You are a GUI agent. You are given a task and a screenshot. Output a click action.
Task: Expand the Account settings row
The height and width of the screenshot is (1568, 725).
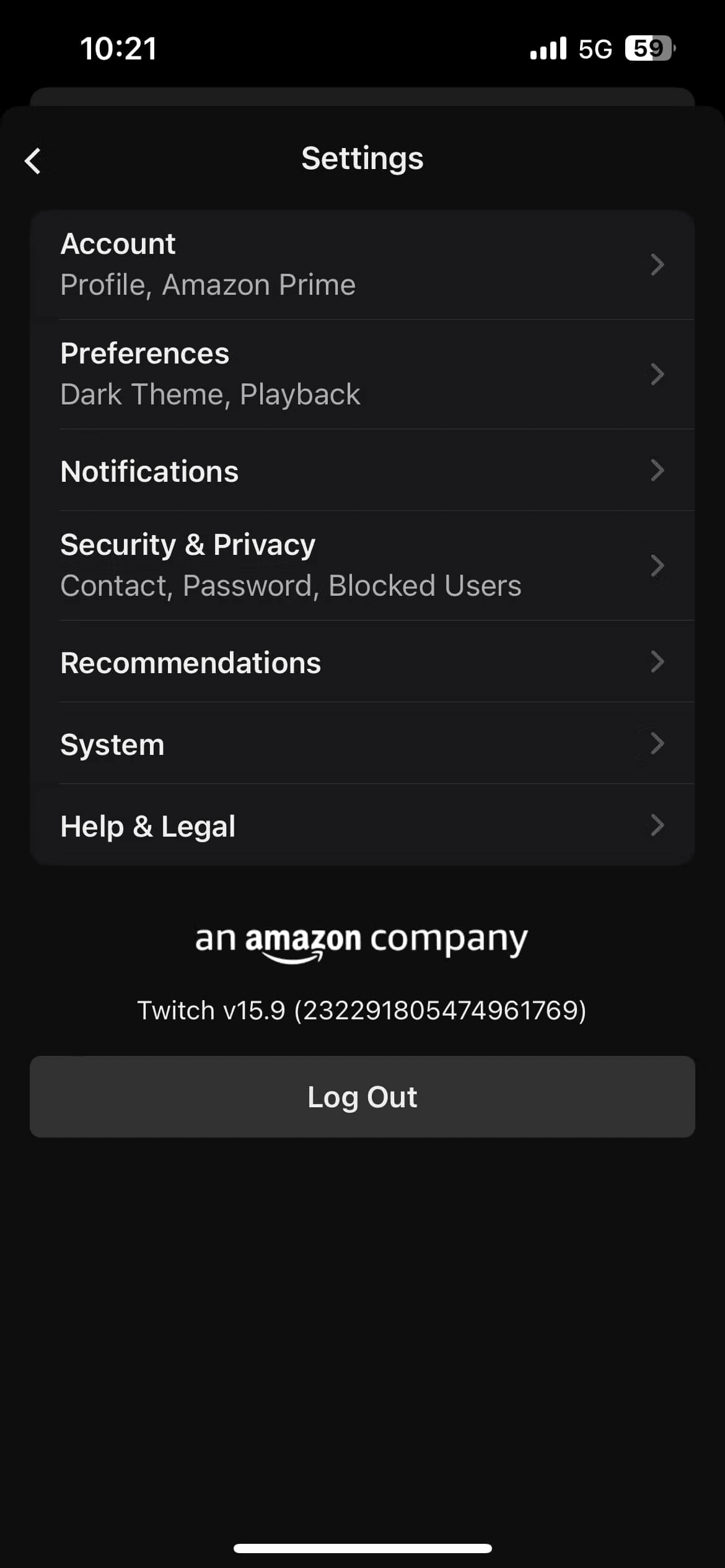(362, 265)
